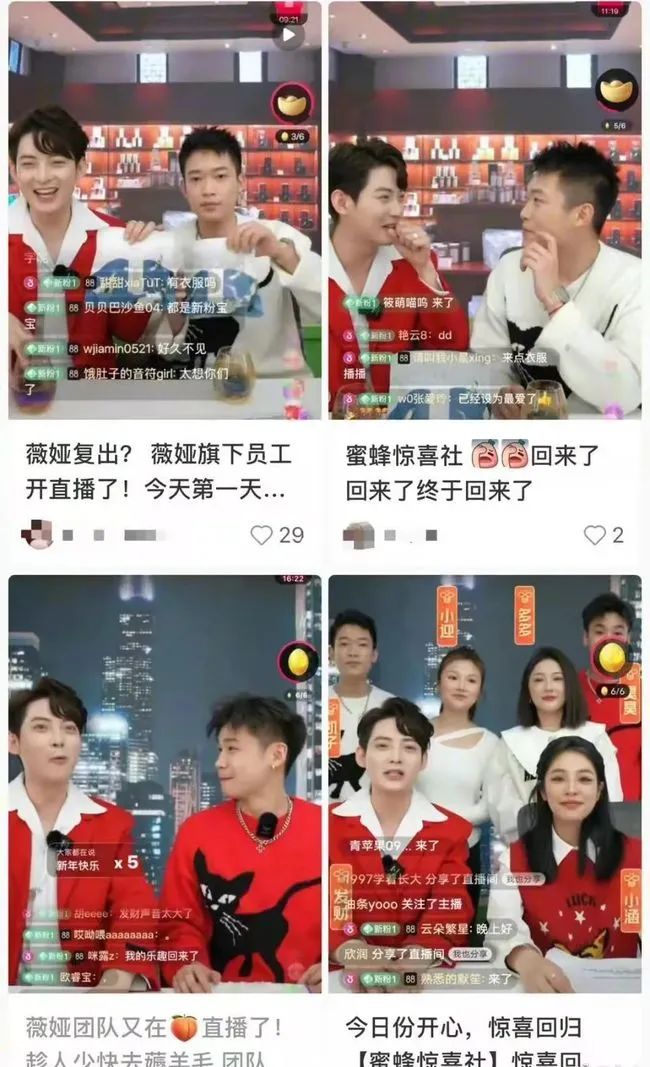The image size is (650, 1067).
Task: Open the post '薇娅复出？薇娅旗下员工开直播了'
Action: [x=164, y=472]
